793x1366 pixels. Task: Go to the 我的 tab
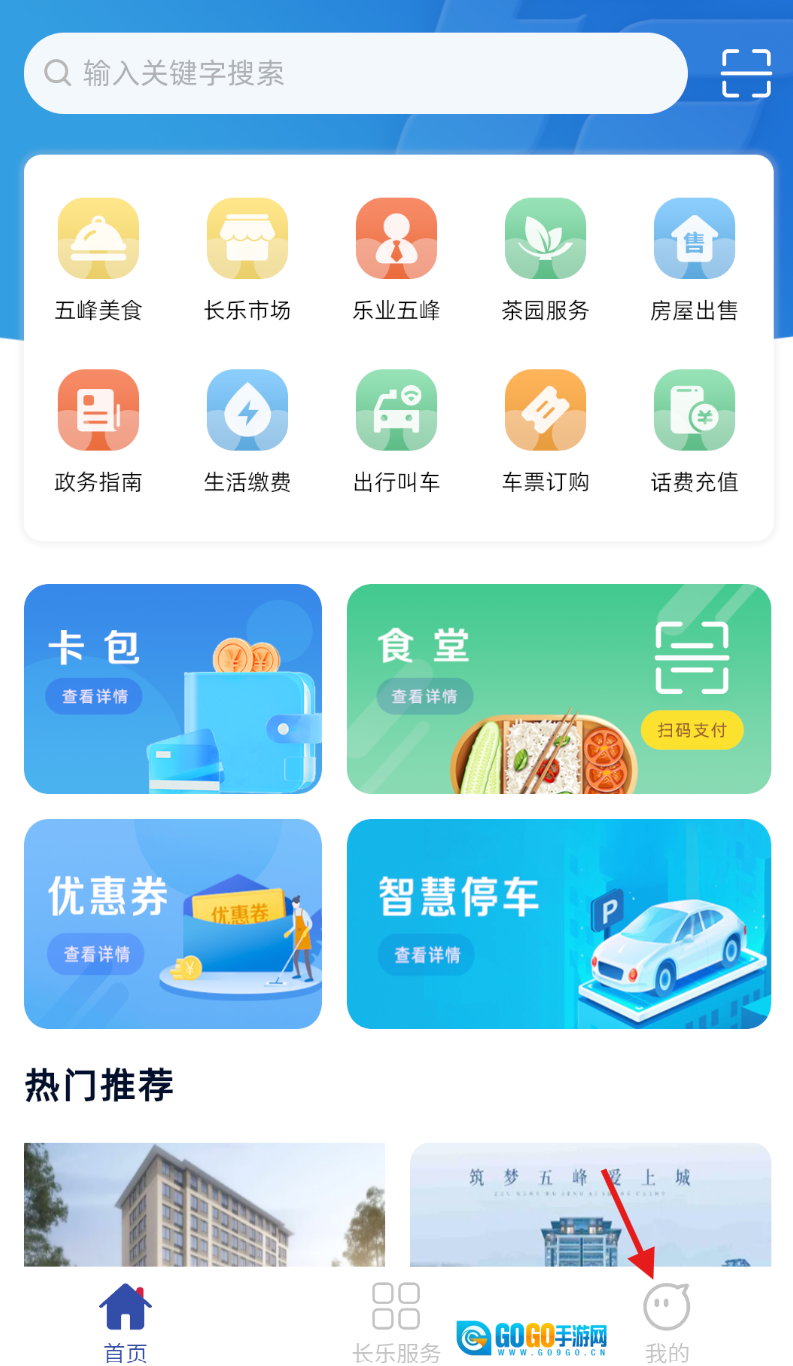coord(667,1322)
